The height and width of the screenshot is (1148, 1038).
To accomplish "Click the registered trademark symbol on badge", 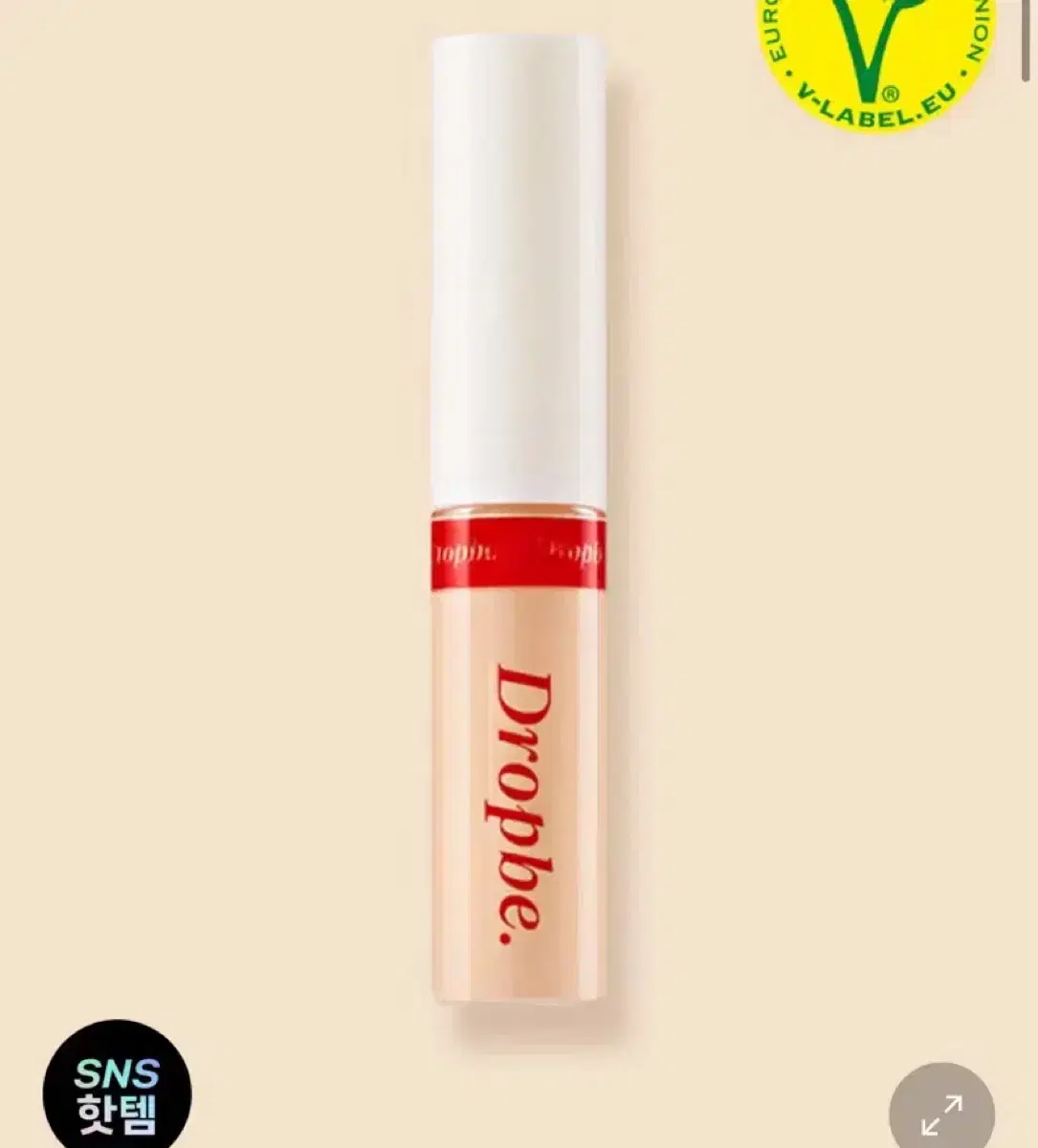I will point(892,92).
